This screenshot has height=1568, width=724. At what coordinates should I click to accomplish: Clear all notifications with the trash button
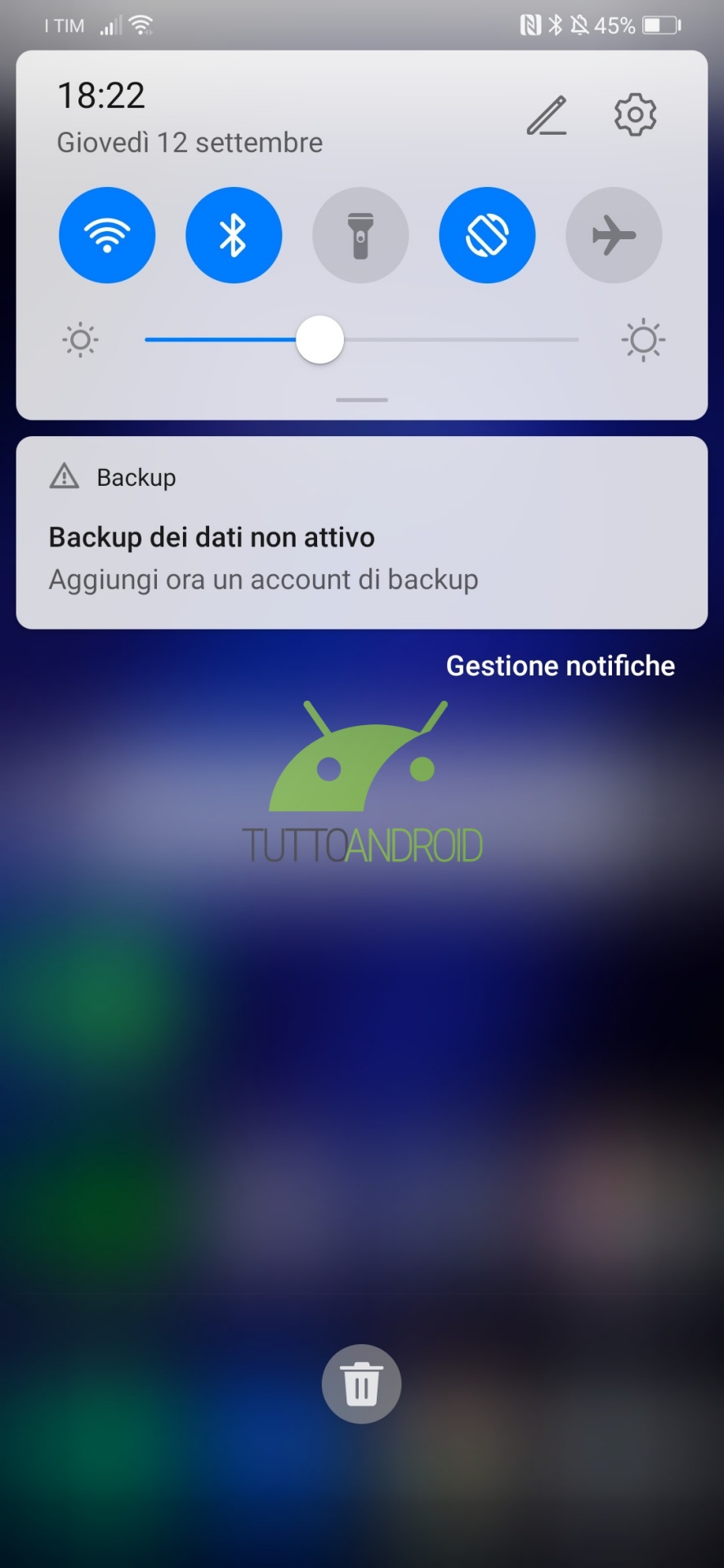(361, 1384)
